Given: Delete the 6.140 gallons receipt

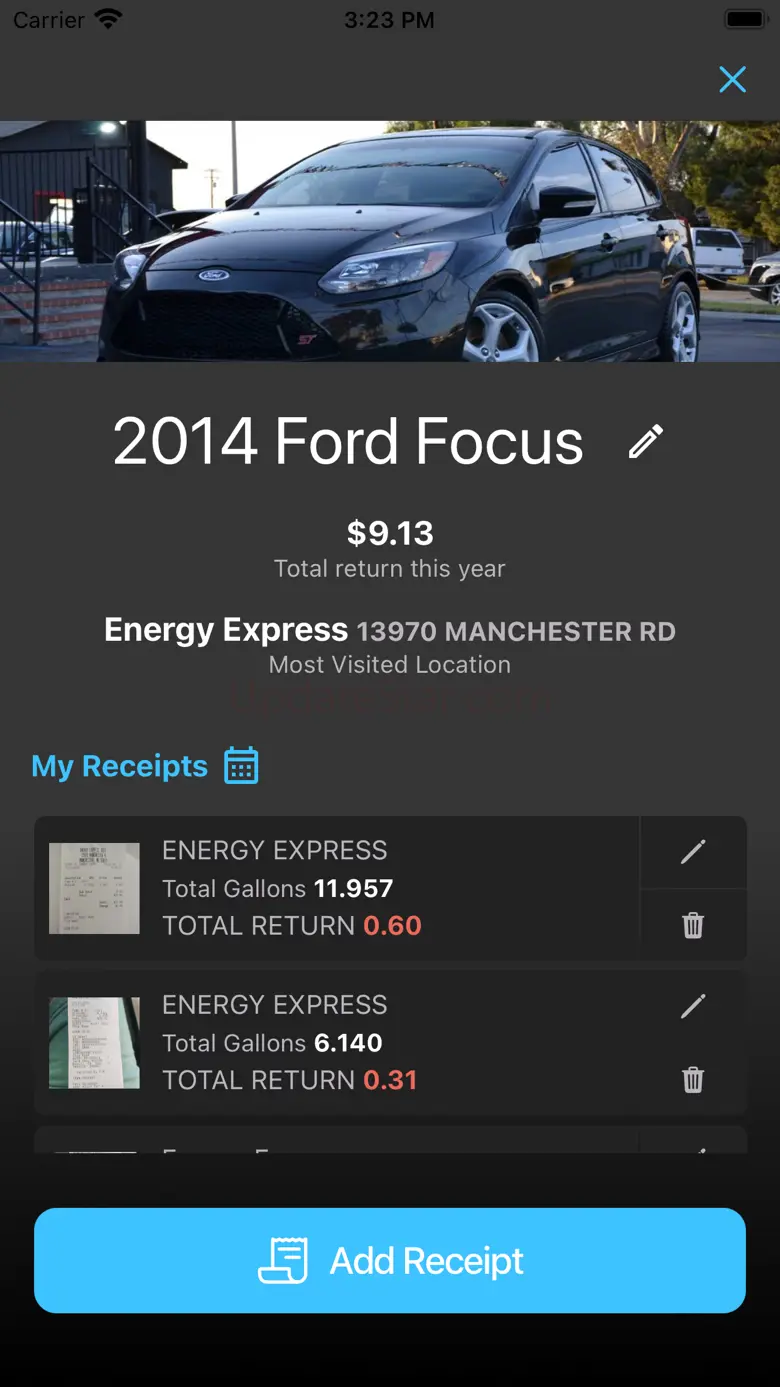Looking at the screenshot, I should (x=693, y=1080).
